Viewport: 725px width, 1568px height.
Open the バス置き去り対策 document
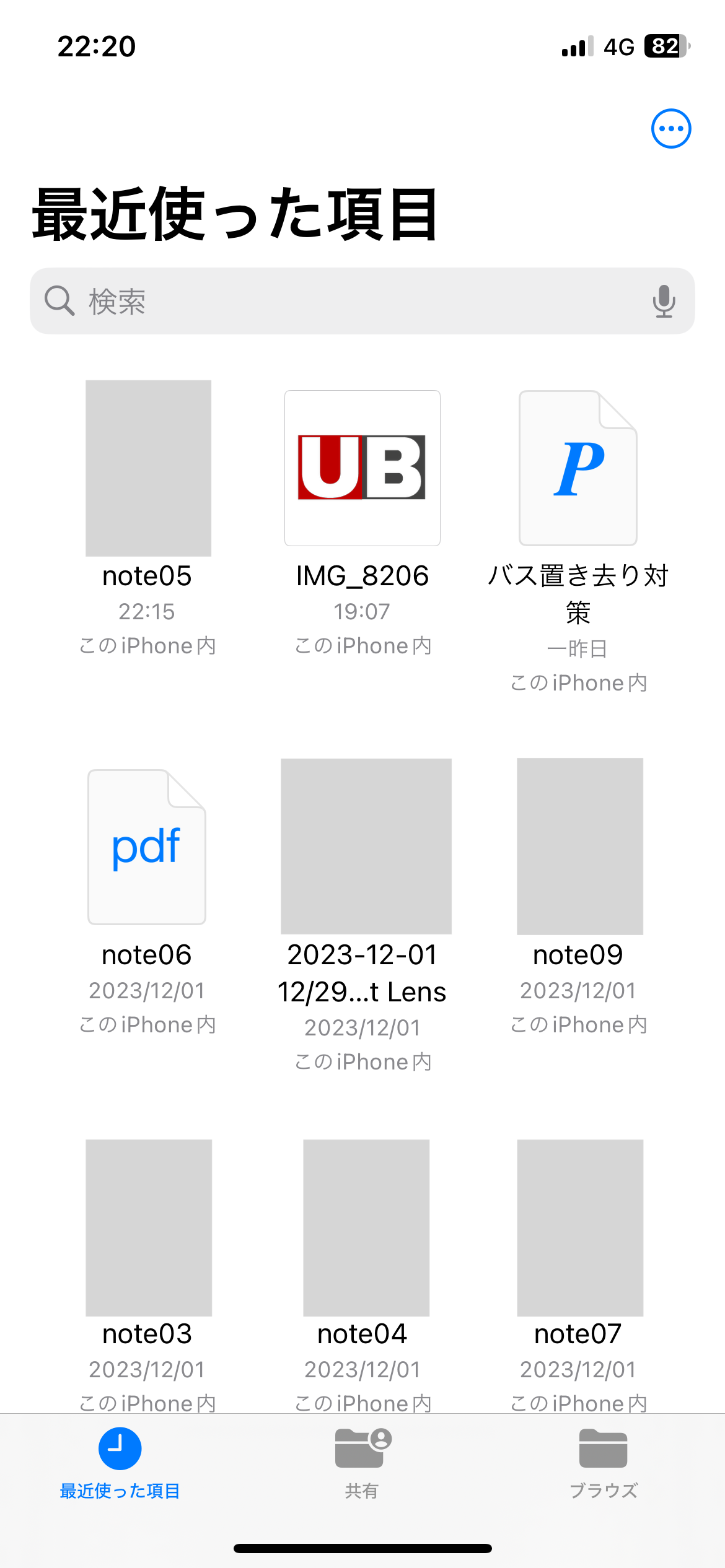[578, 469]
